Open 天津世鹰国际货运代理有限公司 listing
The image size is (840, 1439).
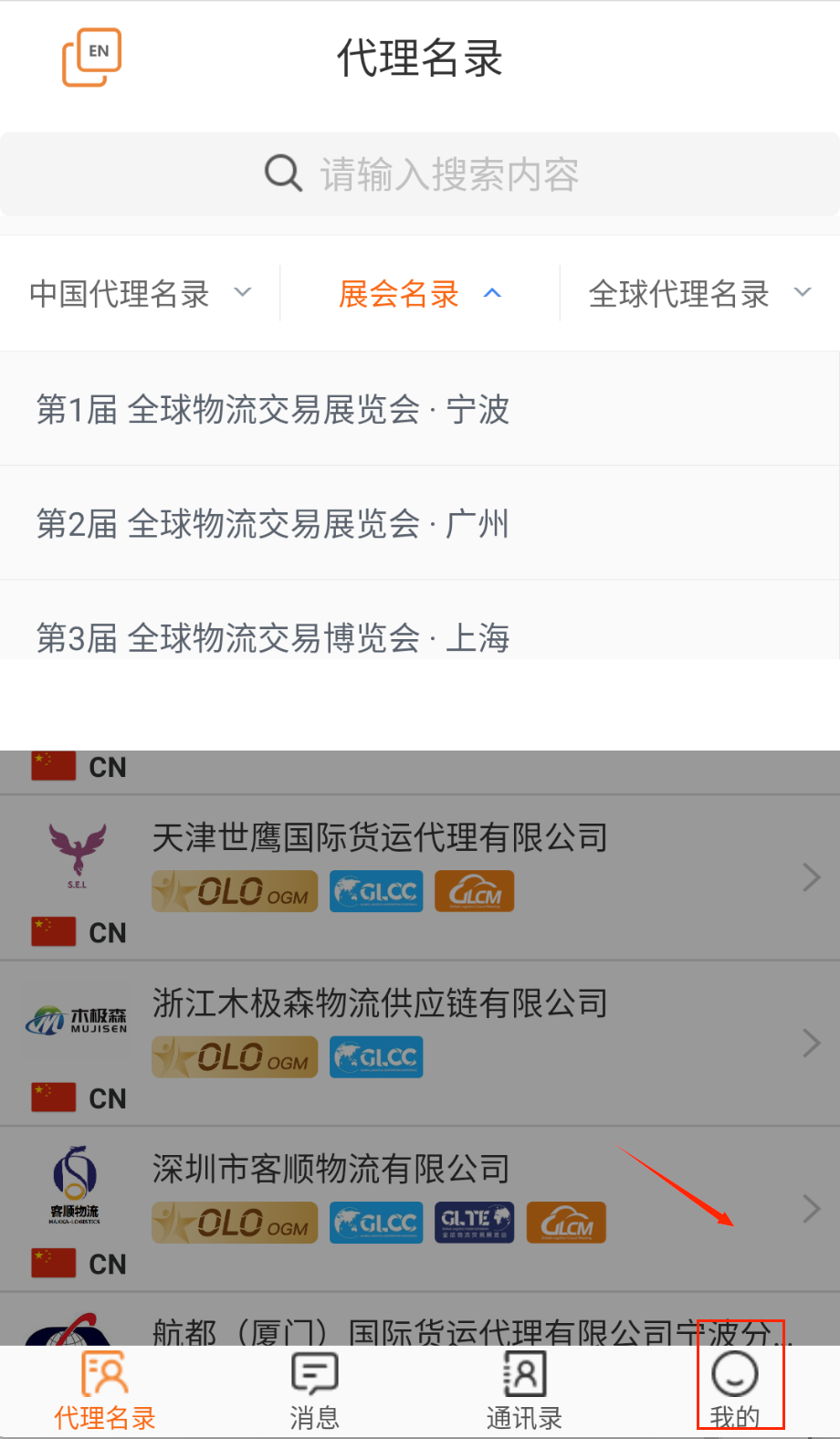[x=420, y=877]
